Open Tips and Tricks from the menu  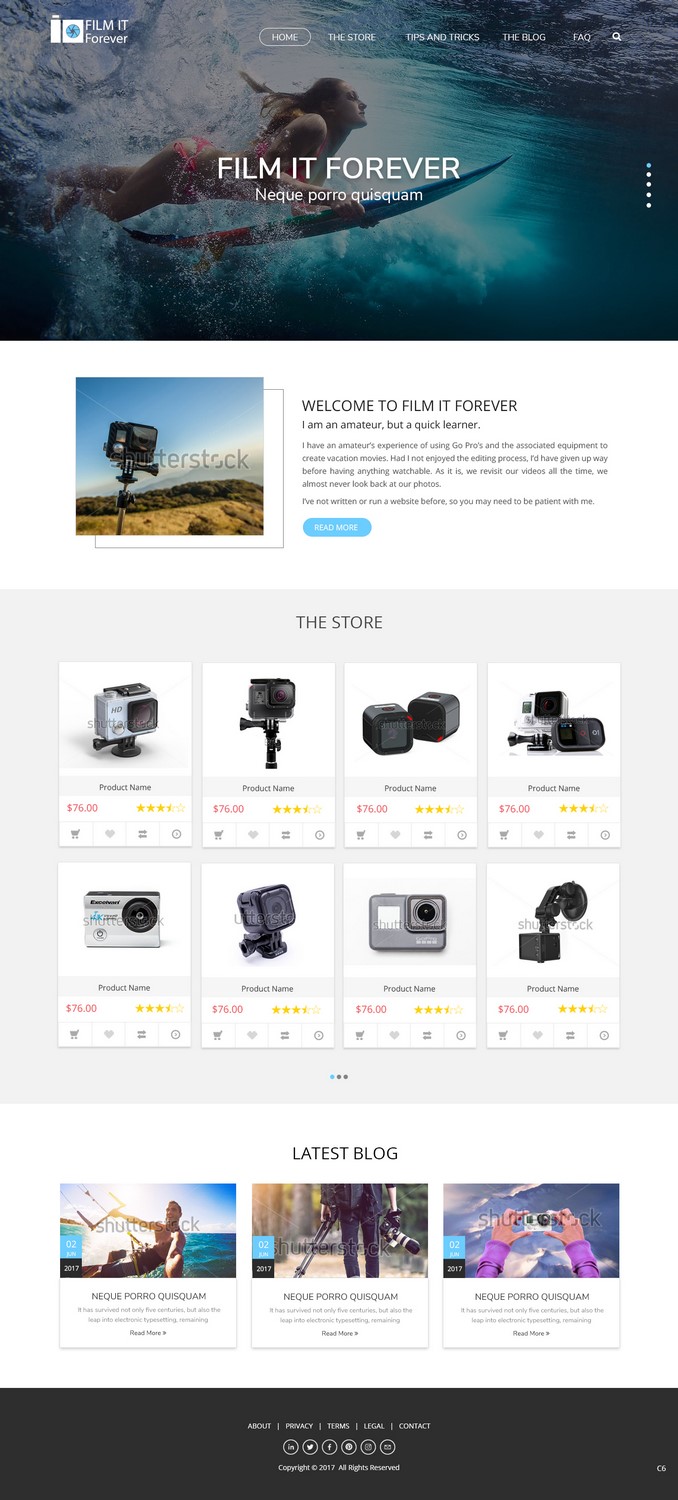coord(442,37)
